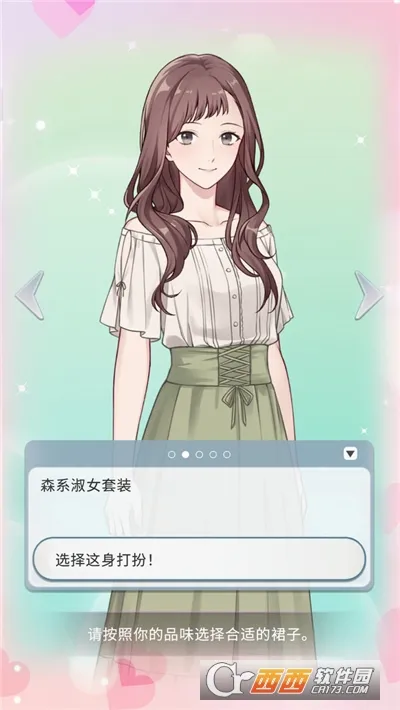Image resolution: width=400 pixels, height=710 pixels.
Task: Confirm with 选择这身打扮! button
Action: click(199, 560)
